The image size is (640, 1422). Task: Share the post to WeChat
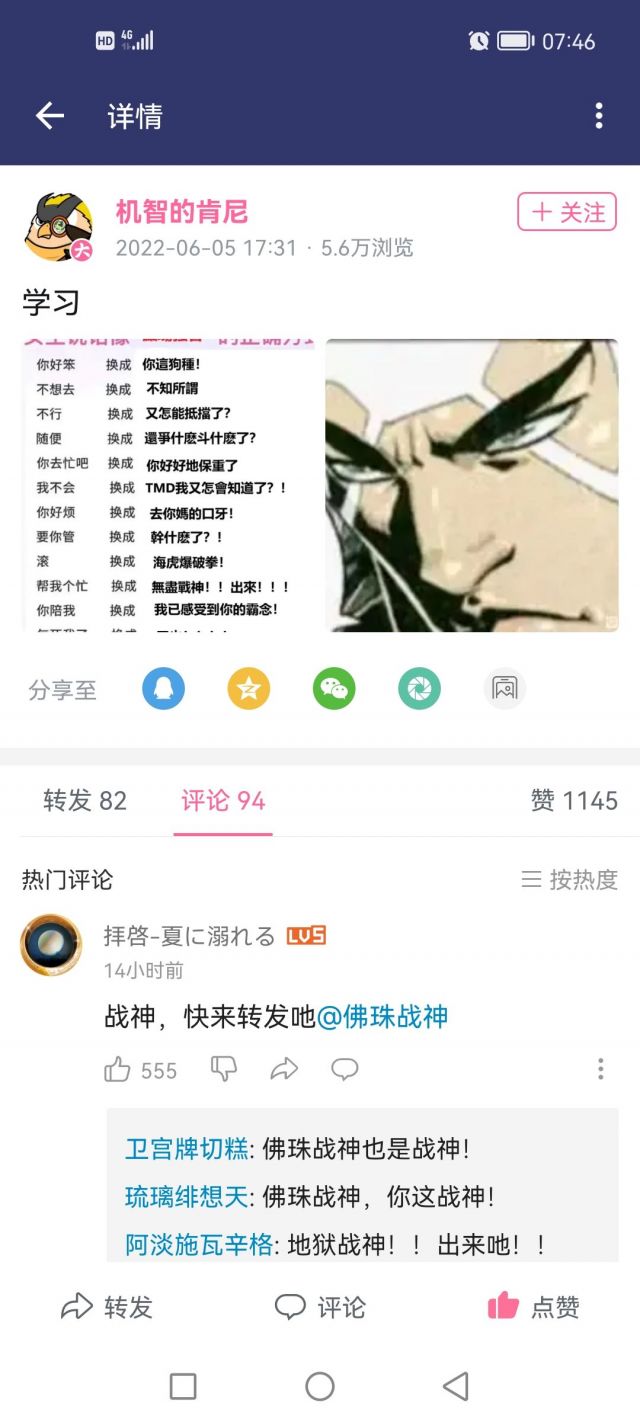pos(334,689)
